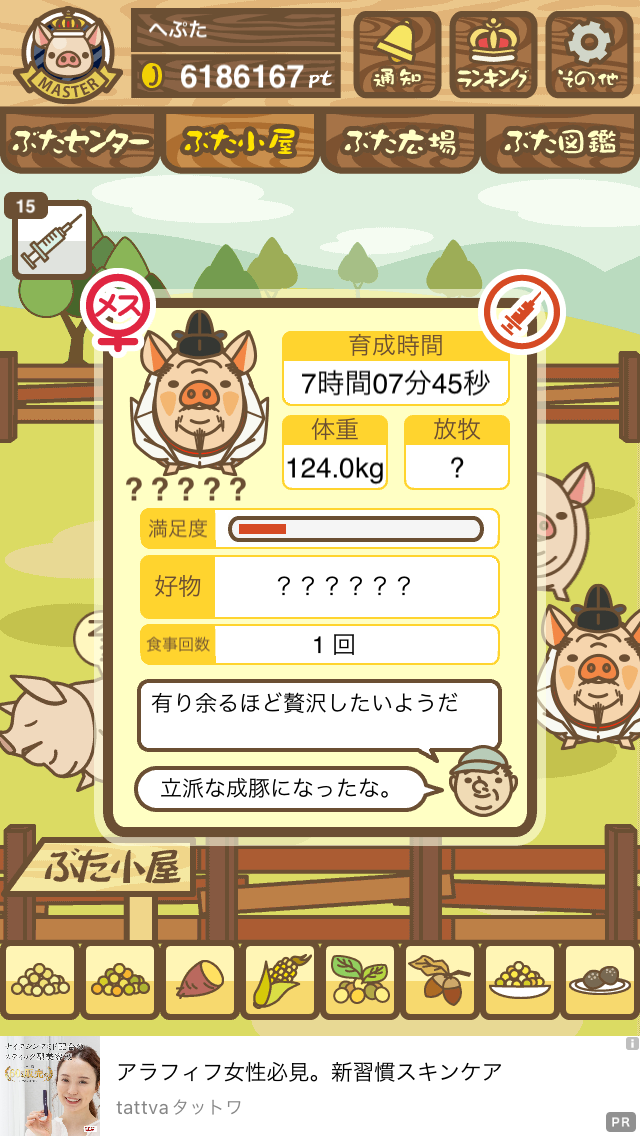This screenshot has height=1136, width=640.
Task: Choose the acorn feed
Action: (x=439, y=980)
